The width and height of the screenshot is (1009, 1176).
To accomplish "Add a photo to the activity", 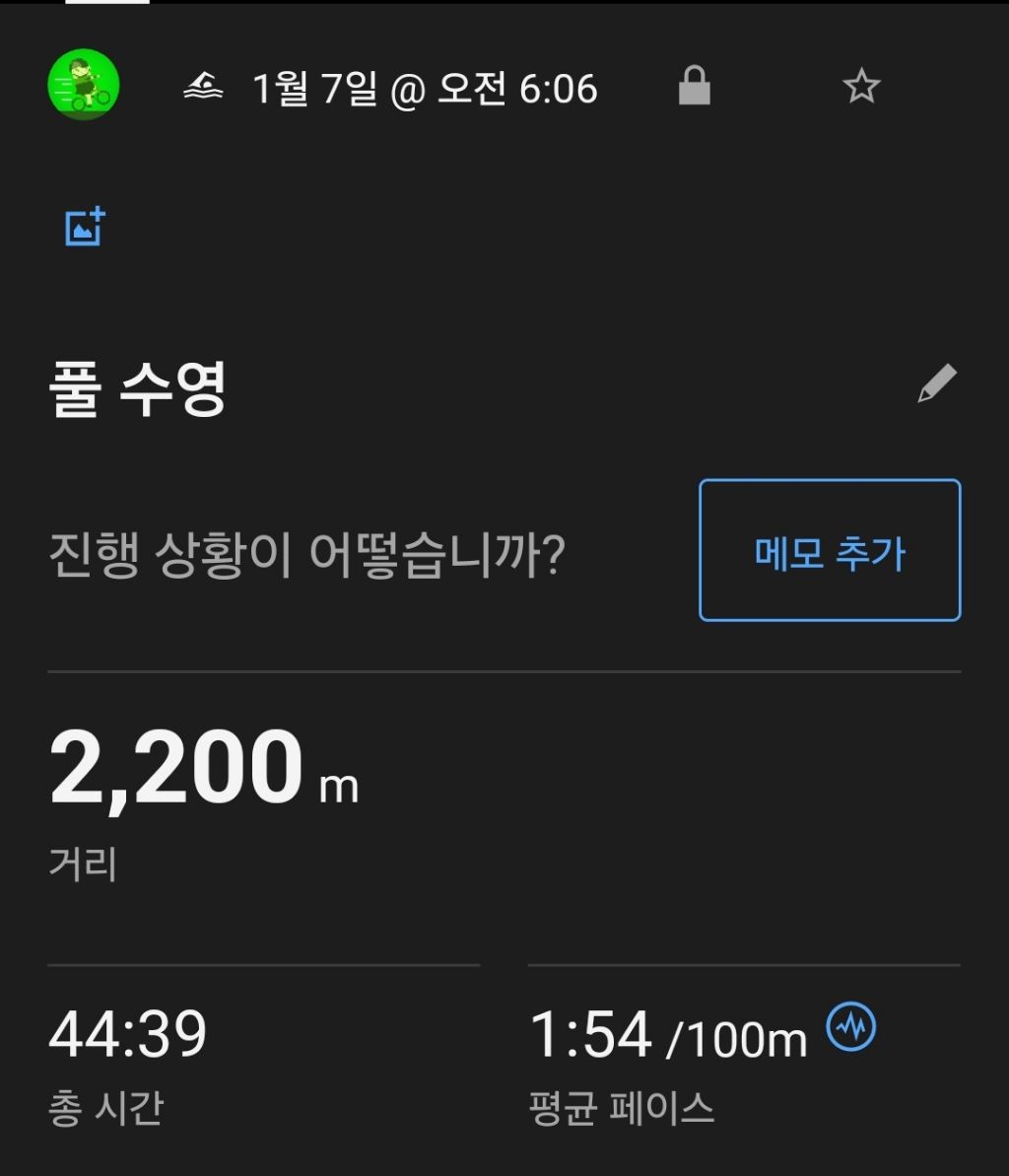I will [x=86, y=228].
